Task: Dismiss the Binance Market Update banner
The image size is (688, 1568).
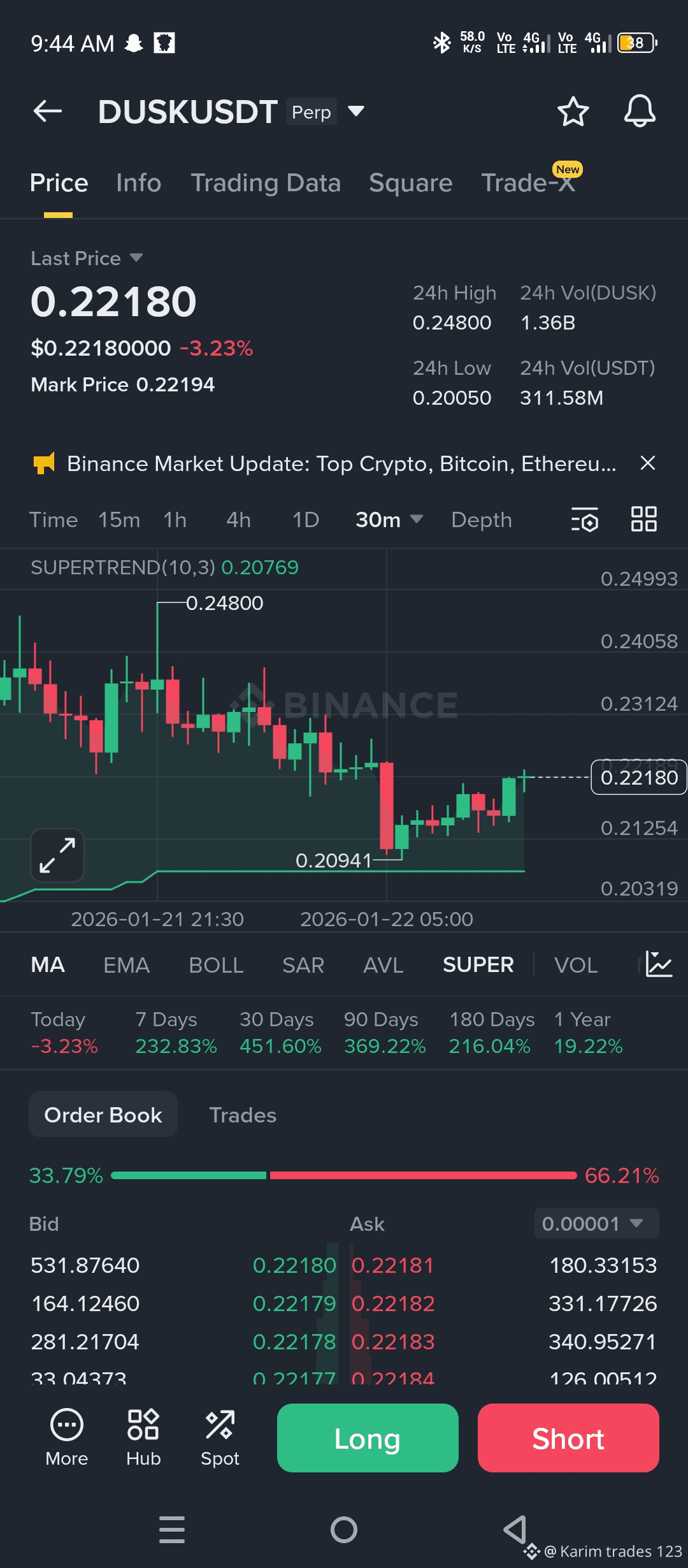Action: (x=647, y=463)
